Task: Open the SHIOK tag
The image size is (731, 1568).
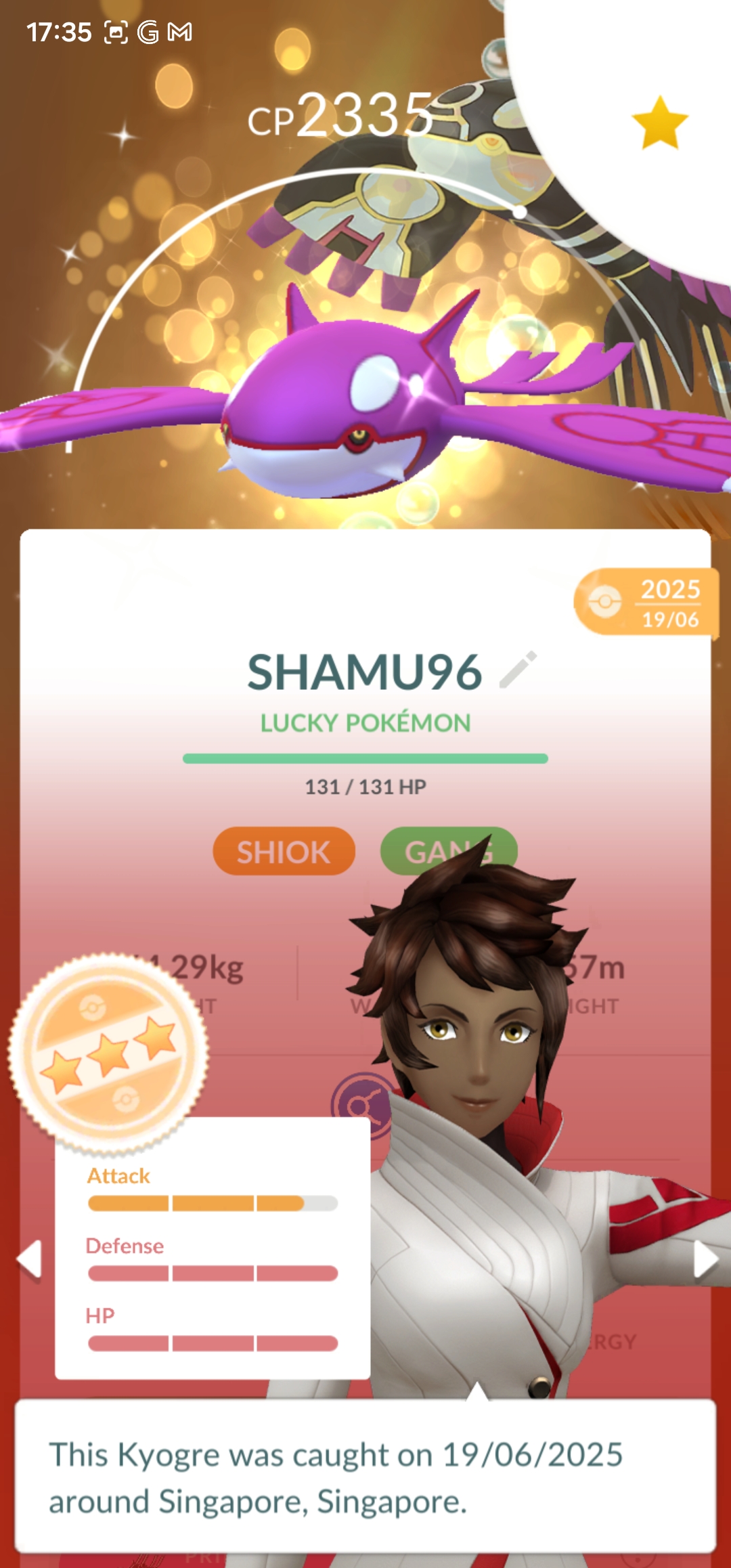Action: point(284,851)
